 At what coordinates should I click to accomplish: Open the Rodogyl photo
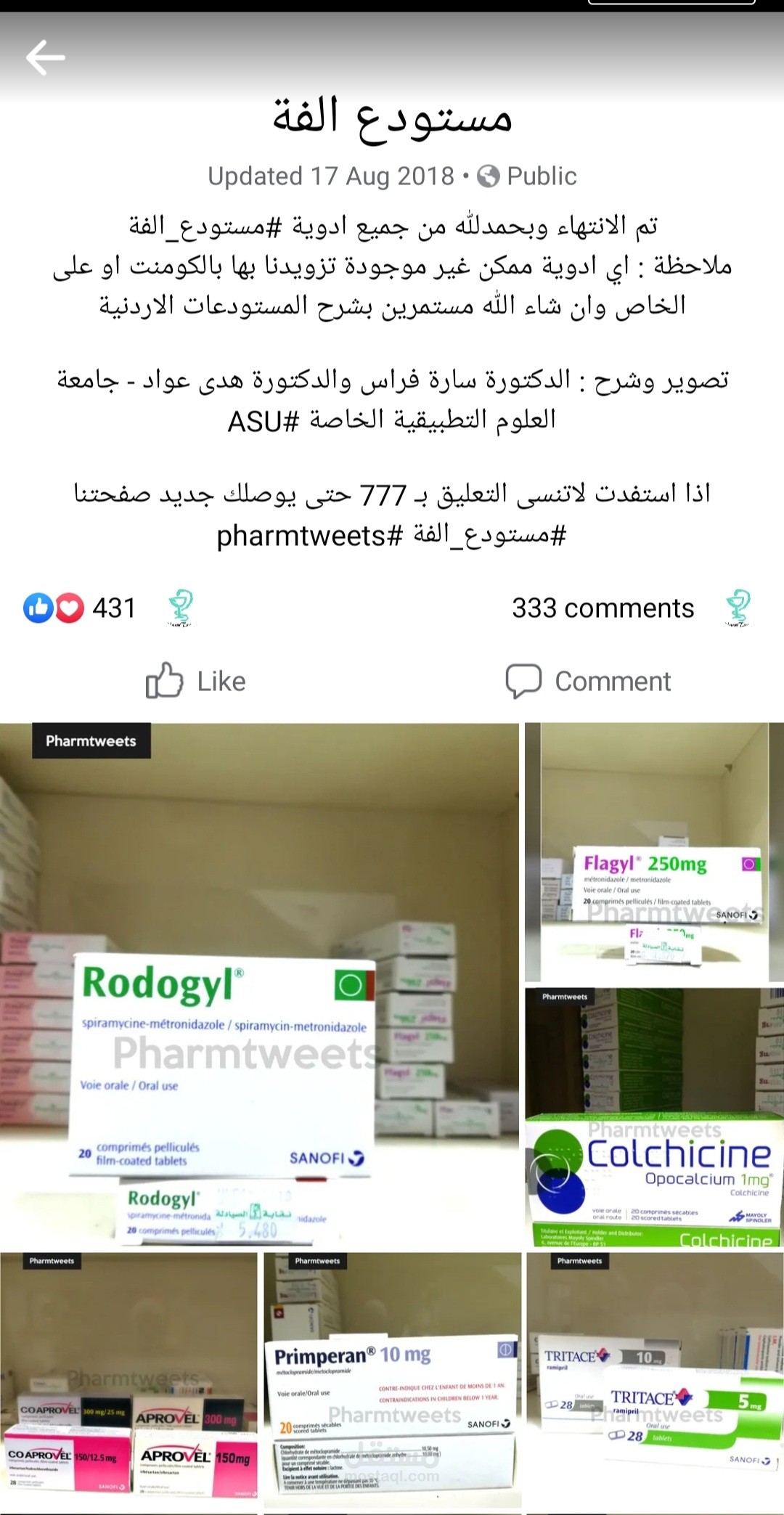[x=259, y=987]
